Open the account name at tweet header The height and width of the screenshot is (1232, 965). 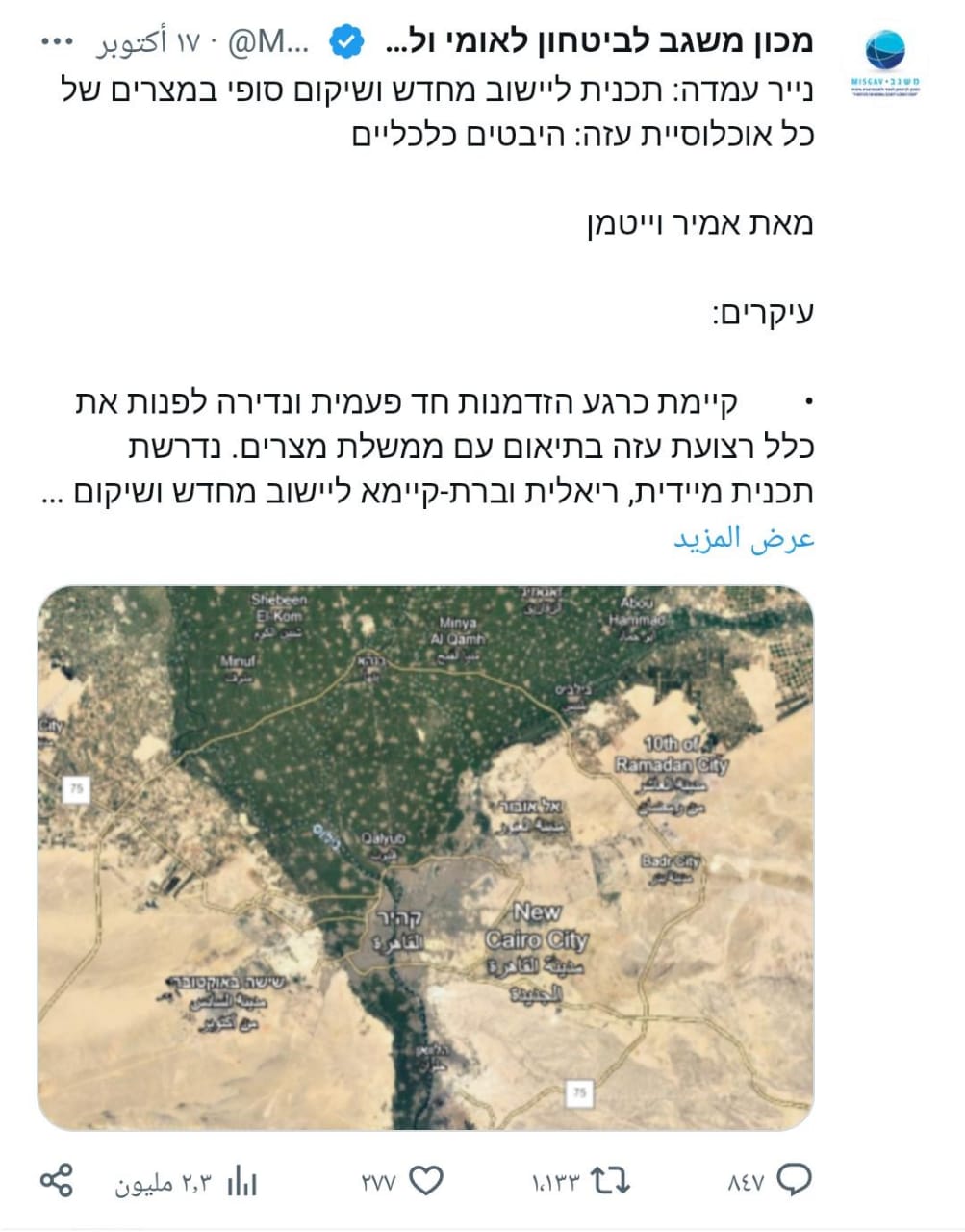coord(599,41)
